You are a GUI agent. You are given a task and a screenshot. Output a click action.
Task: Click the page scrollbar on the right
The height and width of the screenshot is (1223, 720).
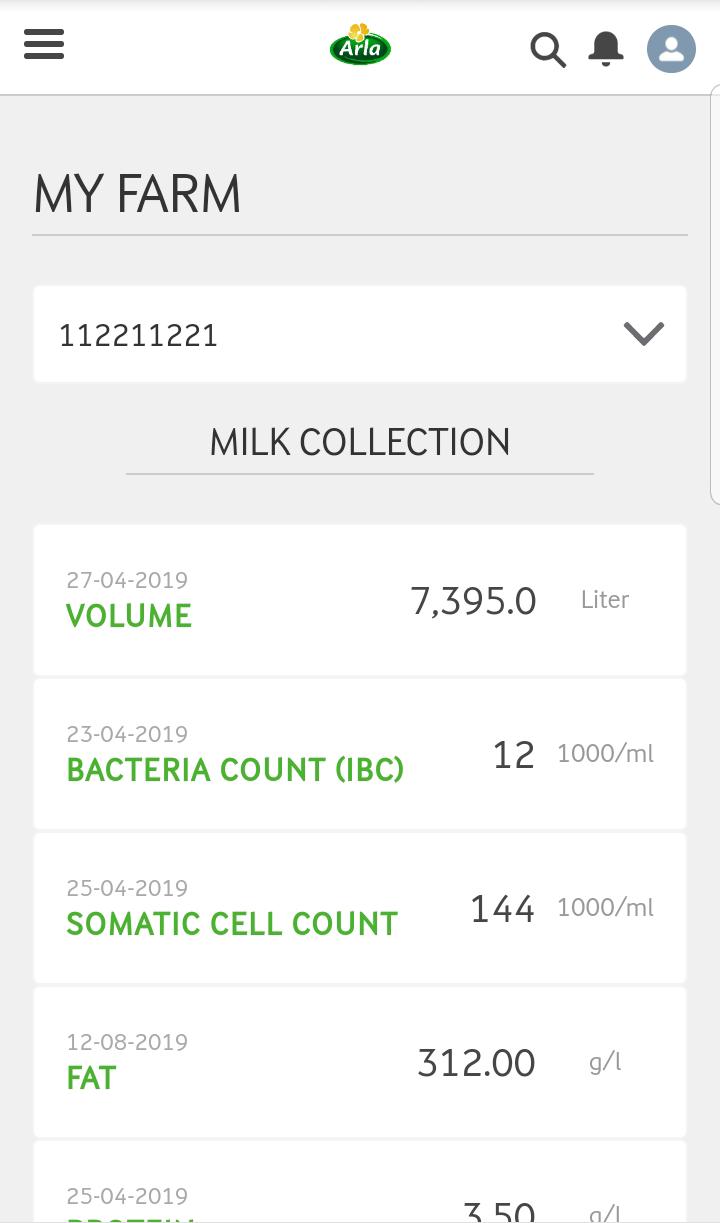pos(714,300)
